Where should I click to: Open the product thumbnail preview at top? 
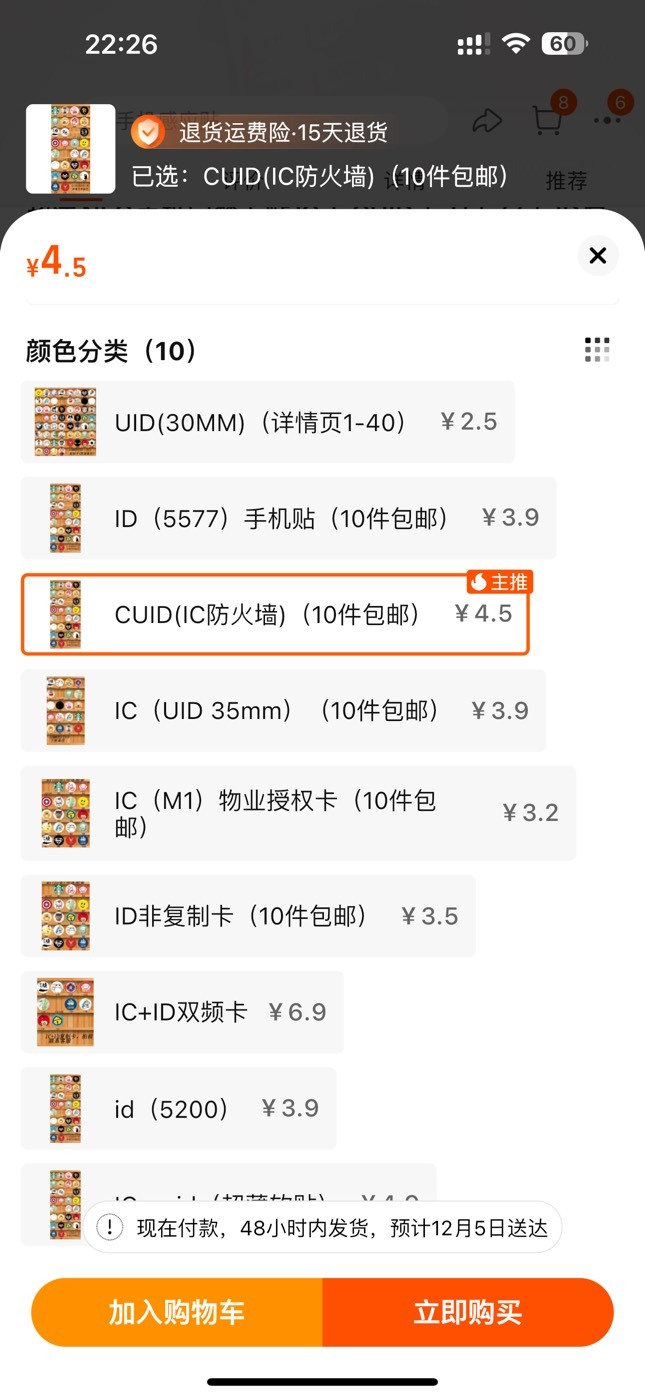[x=70, y=148]
